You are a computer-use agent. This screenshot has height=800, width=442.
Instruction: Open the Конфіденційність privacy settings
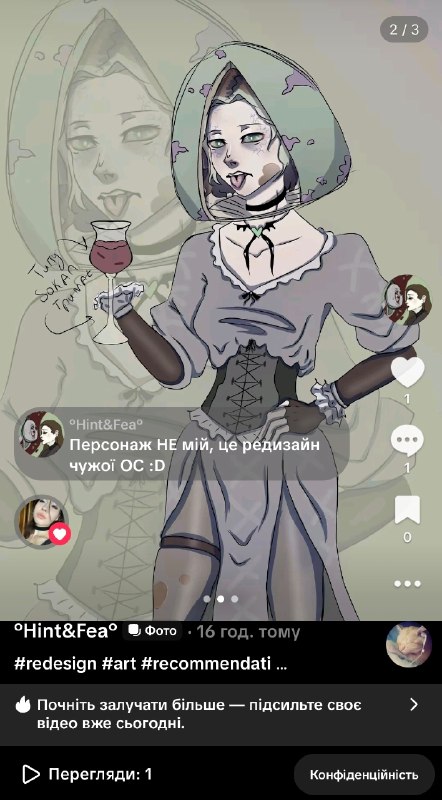tap(364, 774)
